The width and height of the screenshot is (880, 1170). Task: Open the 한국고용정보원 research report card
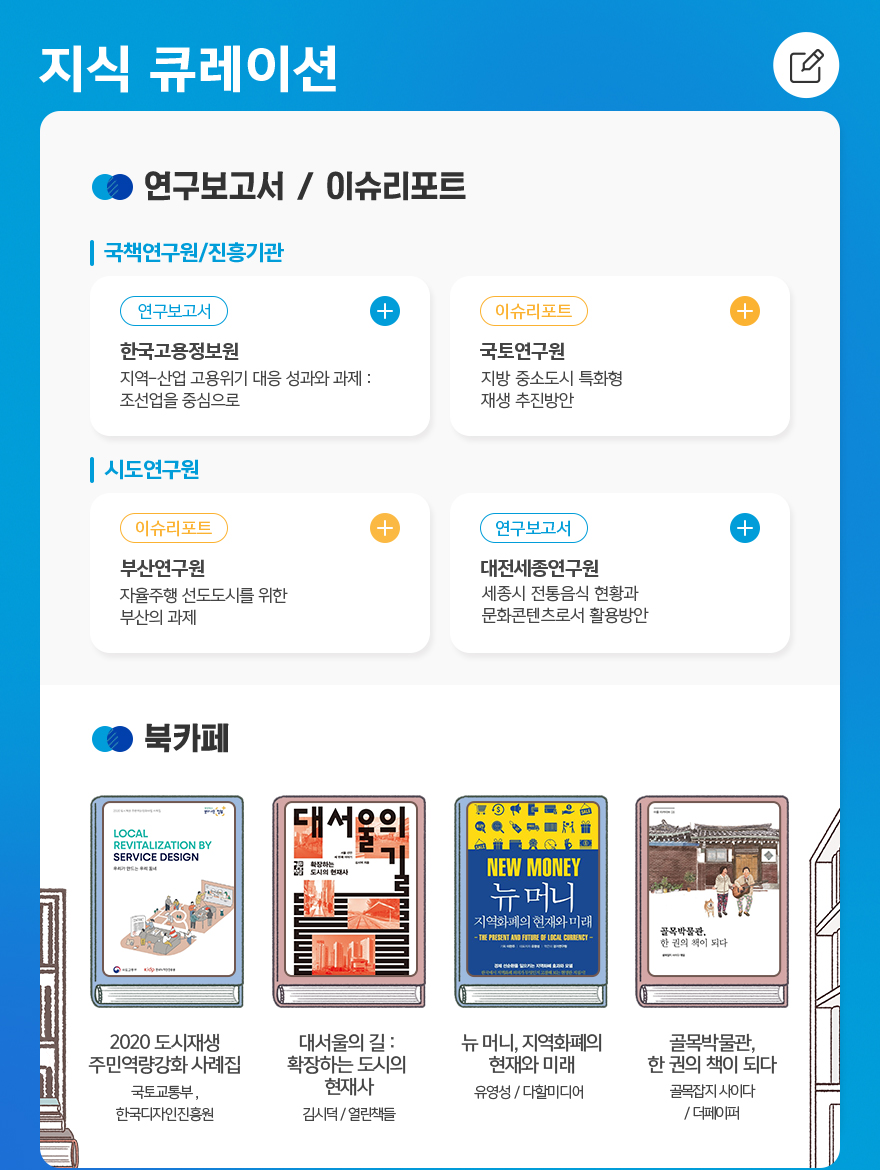point(245,376)
